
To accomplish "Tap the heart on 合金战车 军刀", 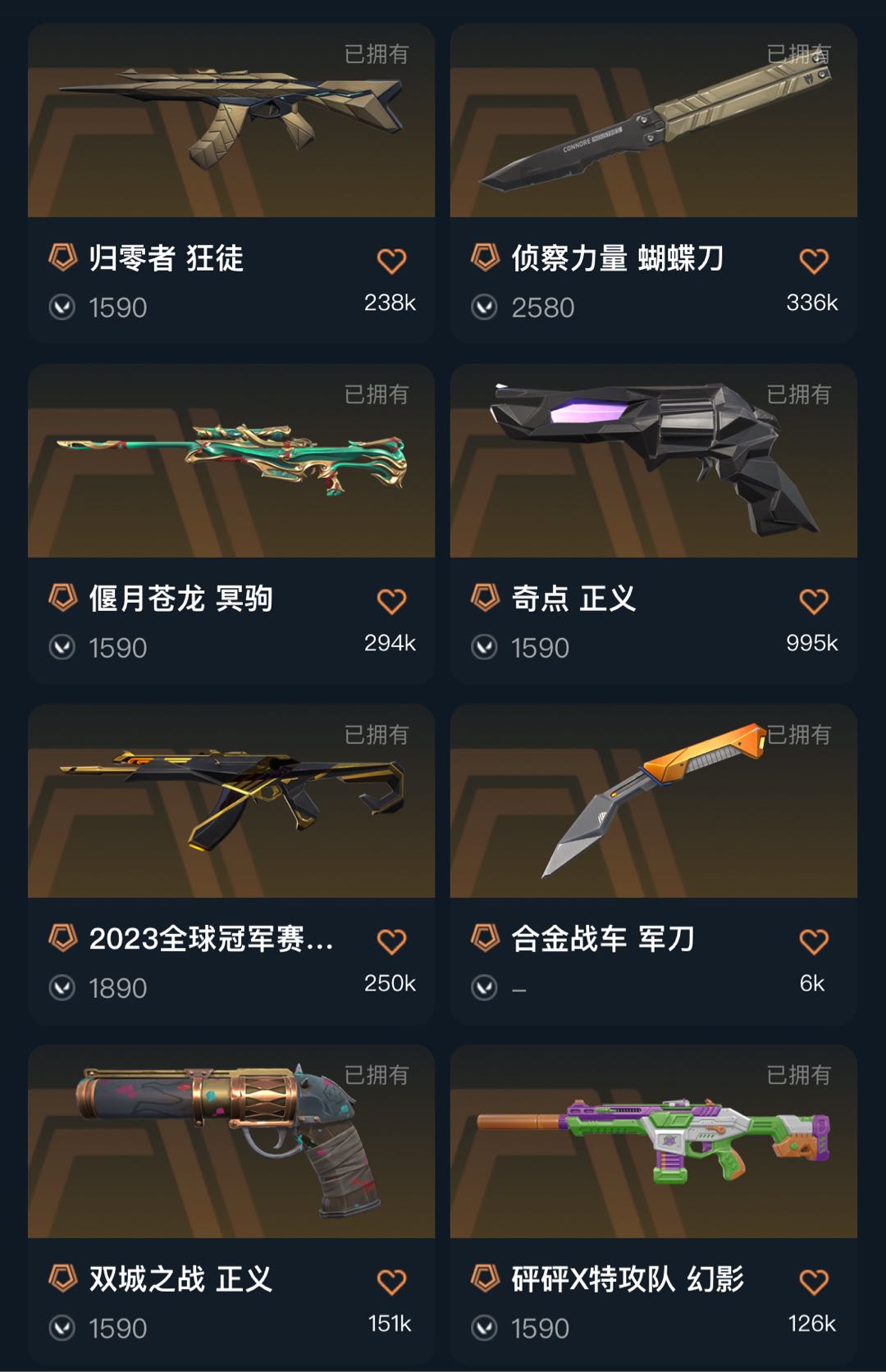I will tap(813, 942).
